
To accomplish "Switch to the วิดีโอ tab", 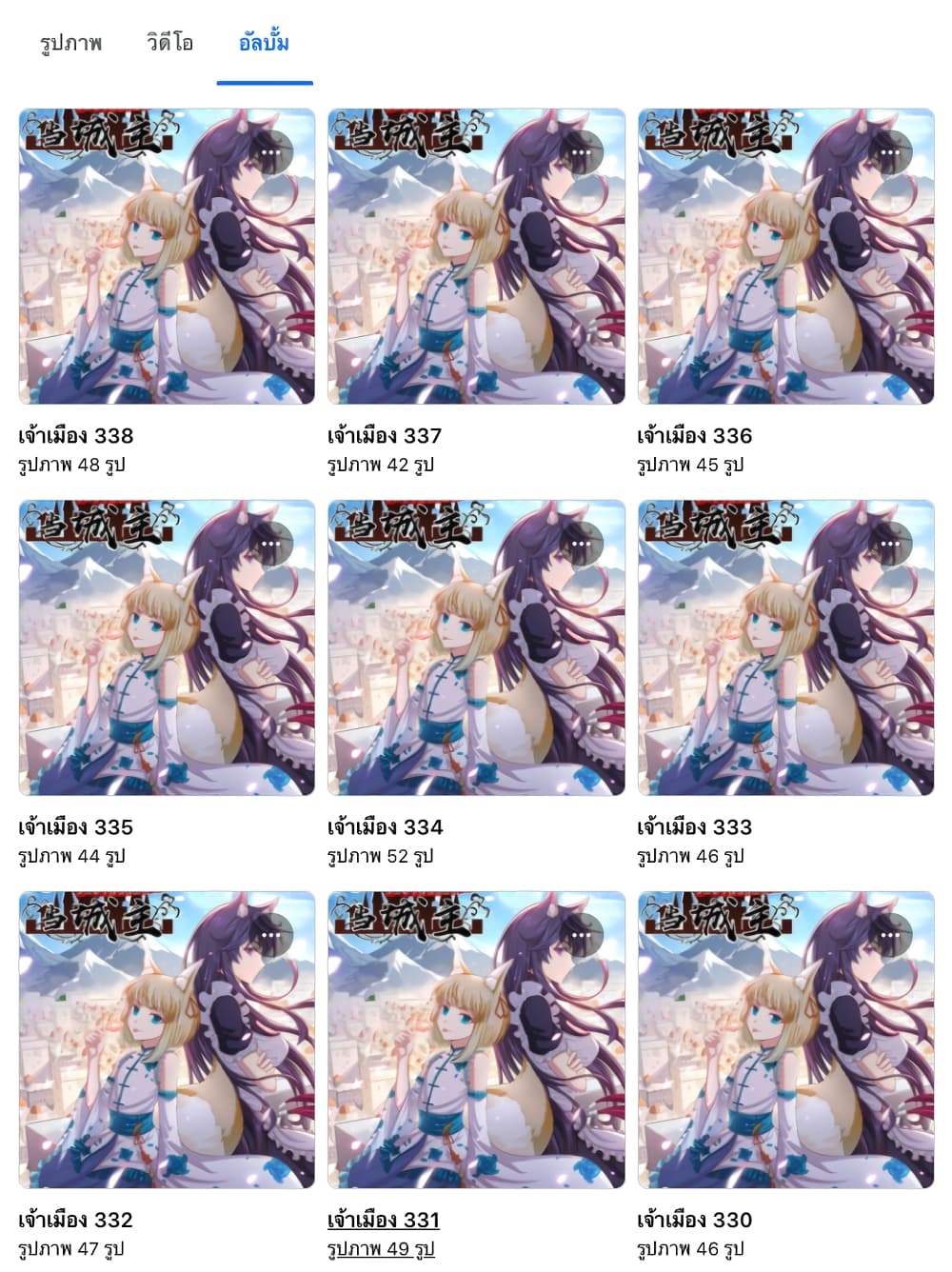I will click(x=169, y=43).
